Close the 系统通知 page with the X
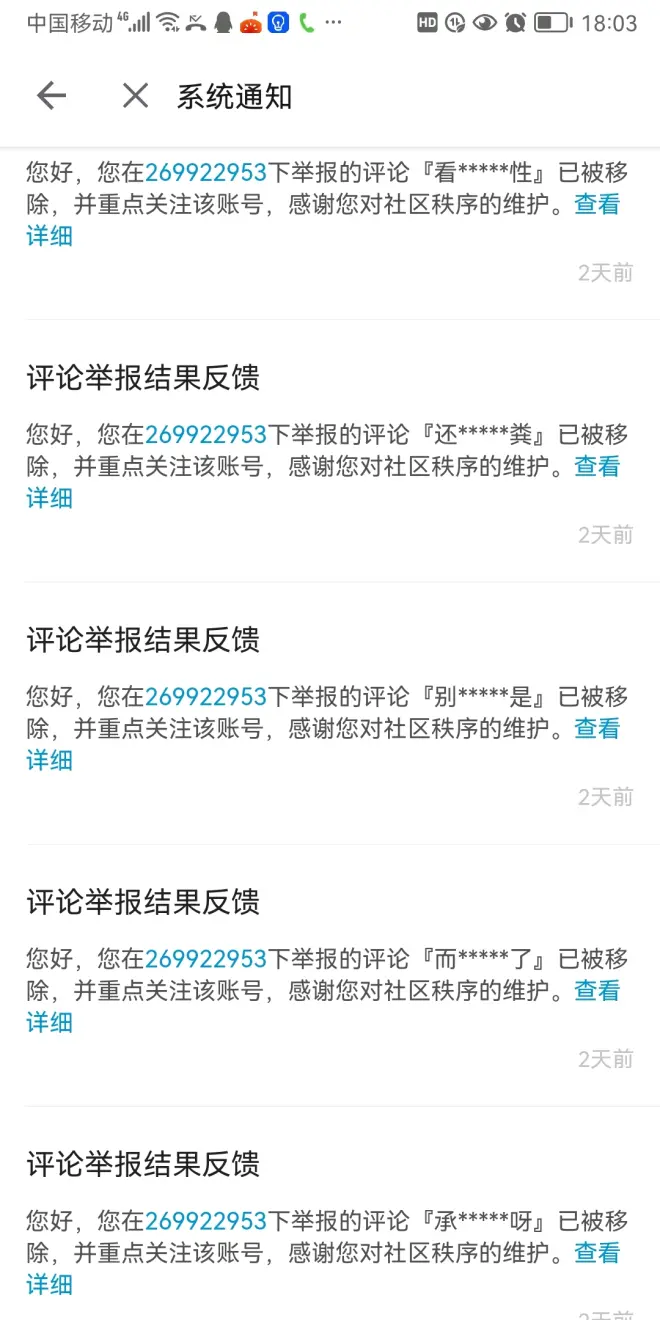The image size is (660, 1320). click(x=135, y=96)
